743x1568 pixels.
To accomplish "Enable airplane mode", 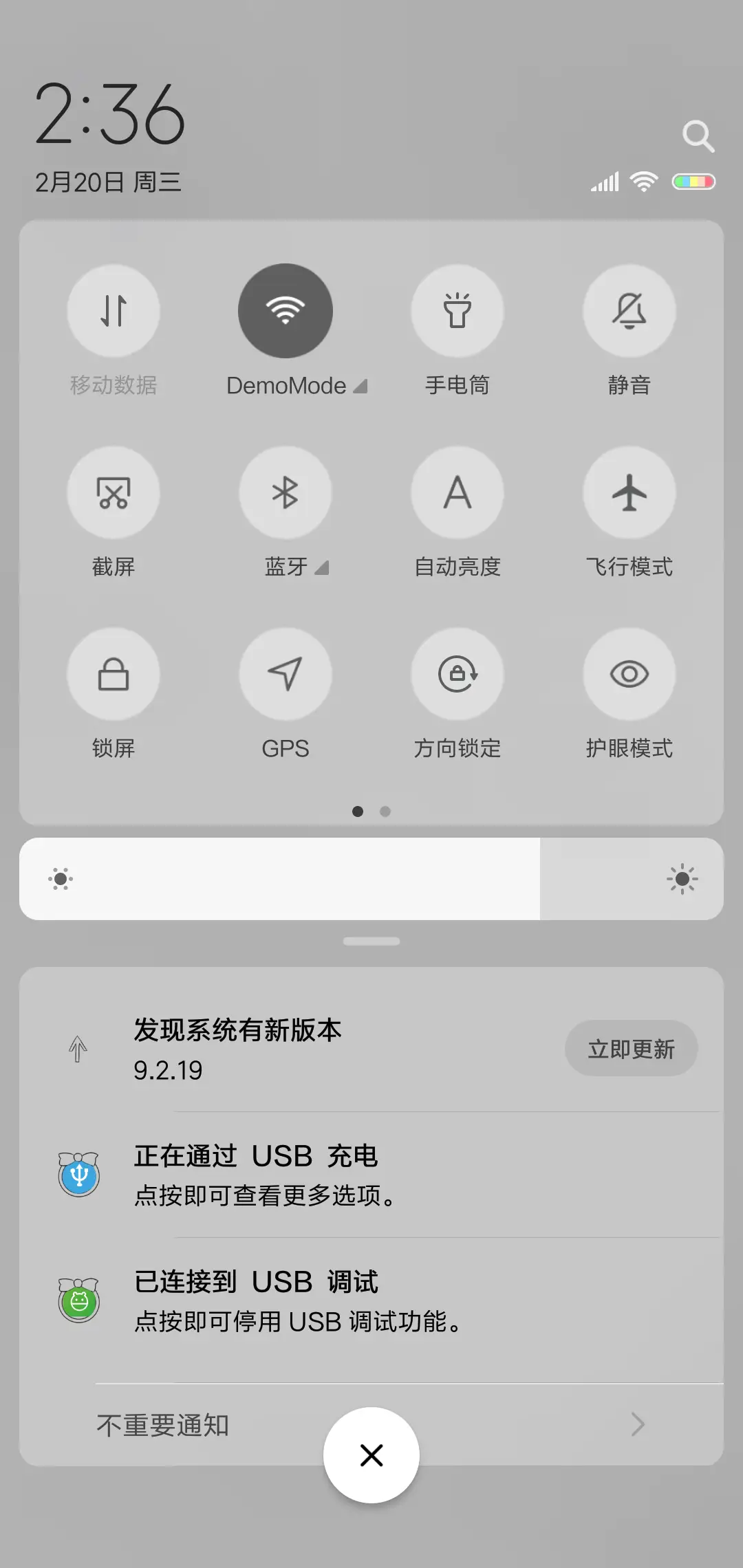I will click(629, 492).
